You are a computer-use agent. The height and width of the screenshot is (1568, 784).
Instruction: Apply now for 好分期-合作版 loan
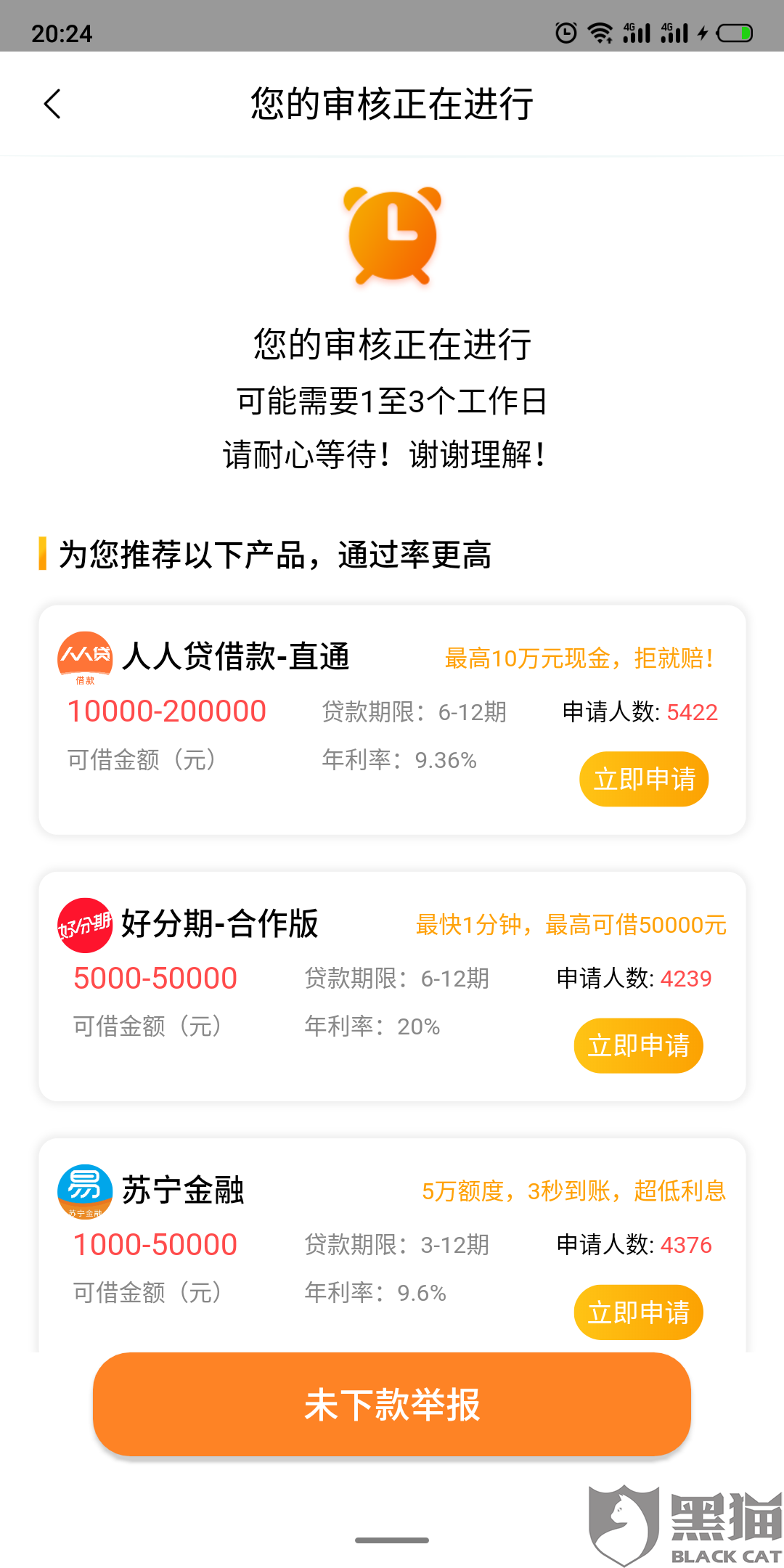tap(638, 1045)
